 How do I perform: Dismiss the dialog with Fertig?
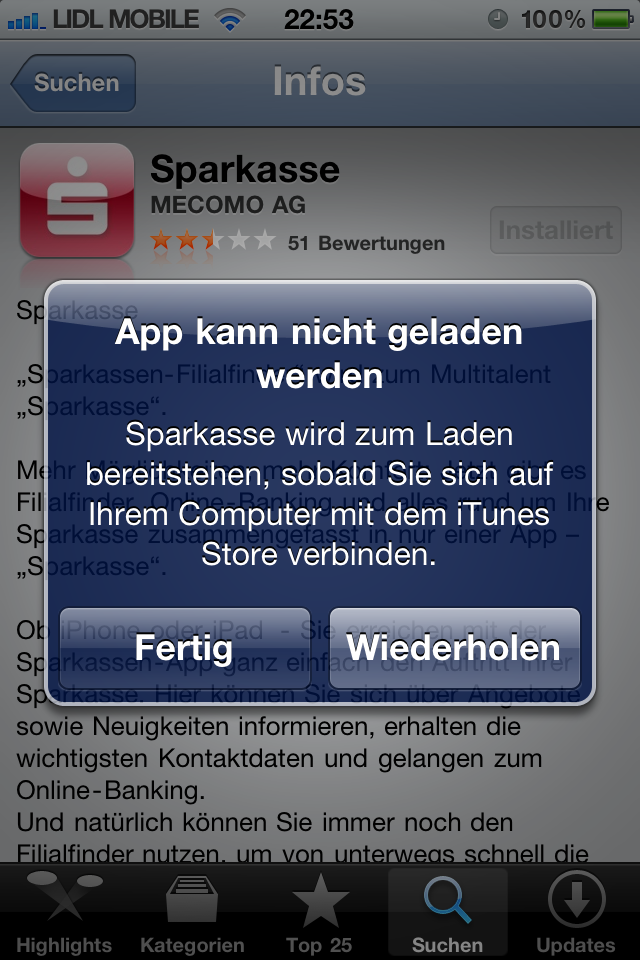point(185,648)
